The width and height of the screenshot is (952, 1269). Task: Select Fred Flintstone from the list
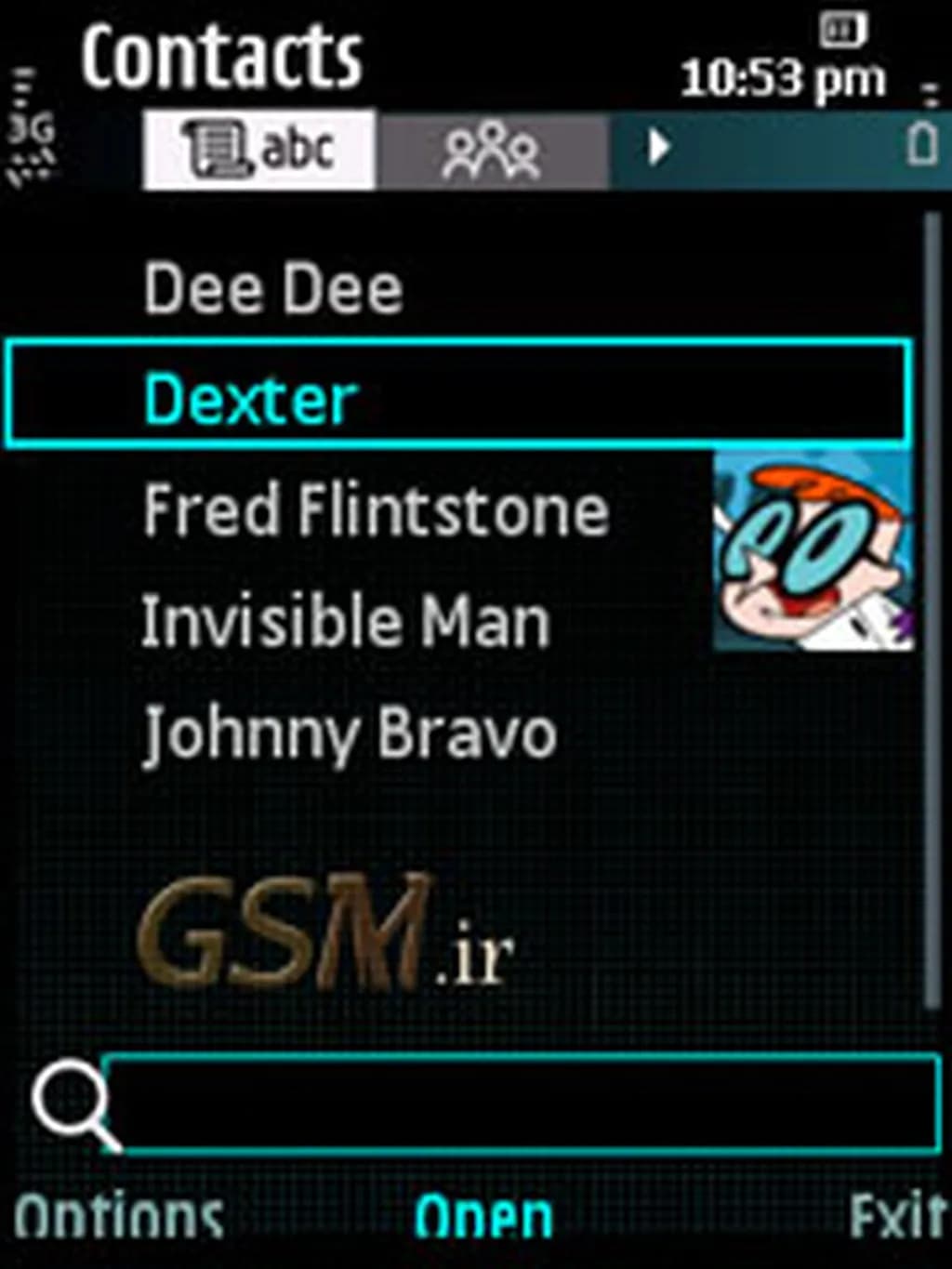coord(376,509)
